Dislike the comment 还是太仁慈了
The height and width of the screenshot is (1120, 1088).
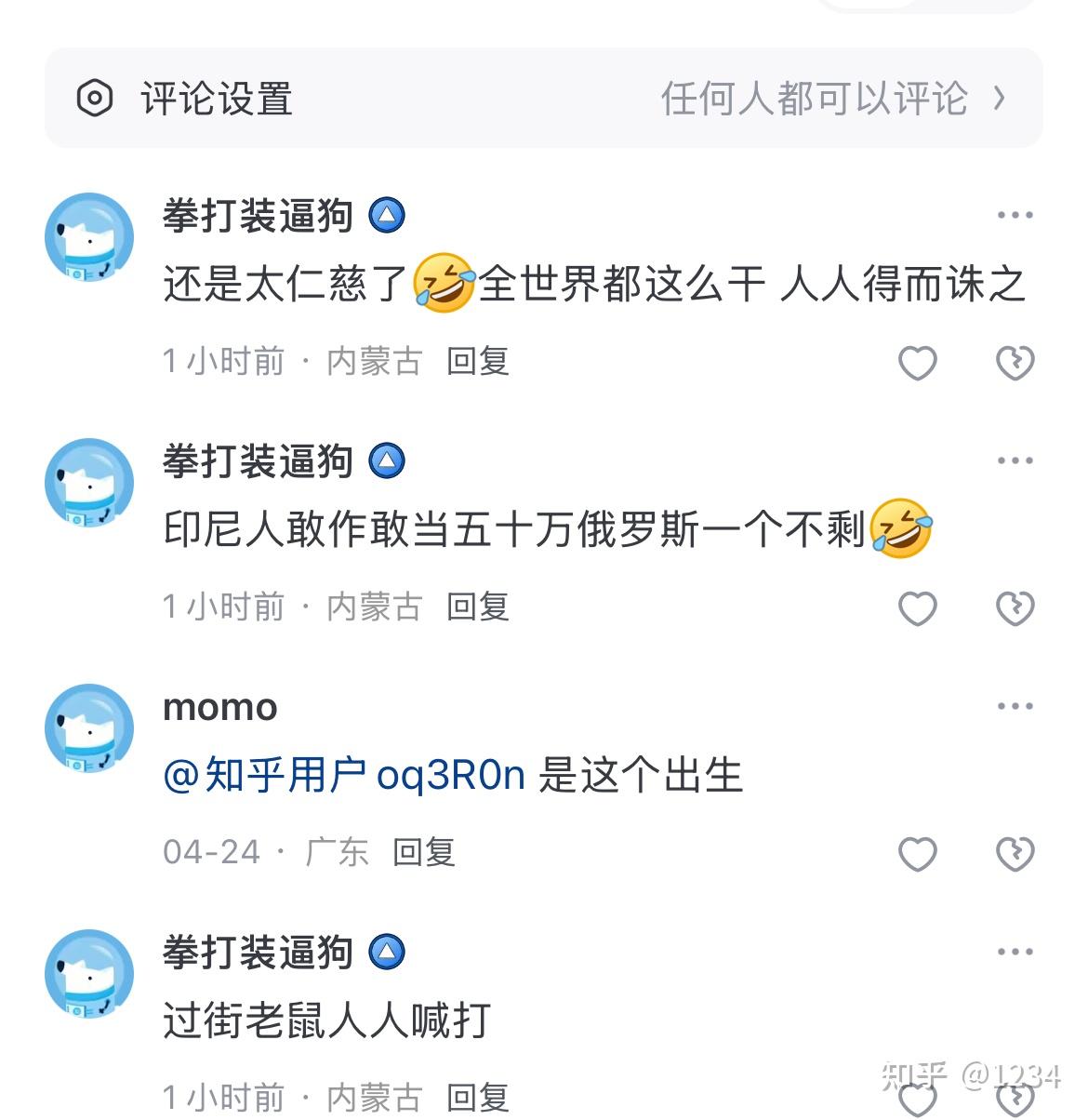[1015, 363]
